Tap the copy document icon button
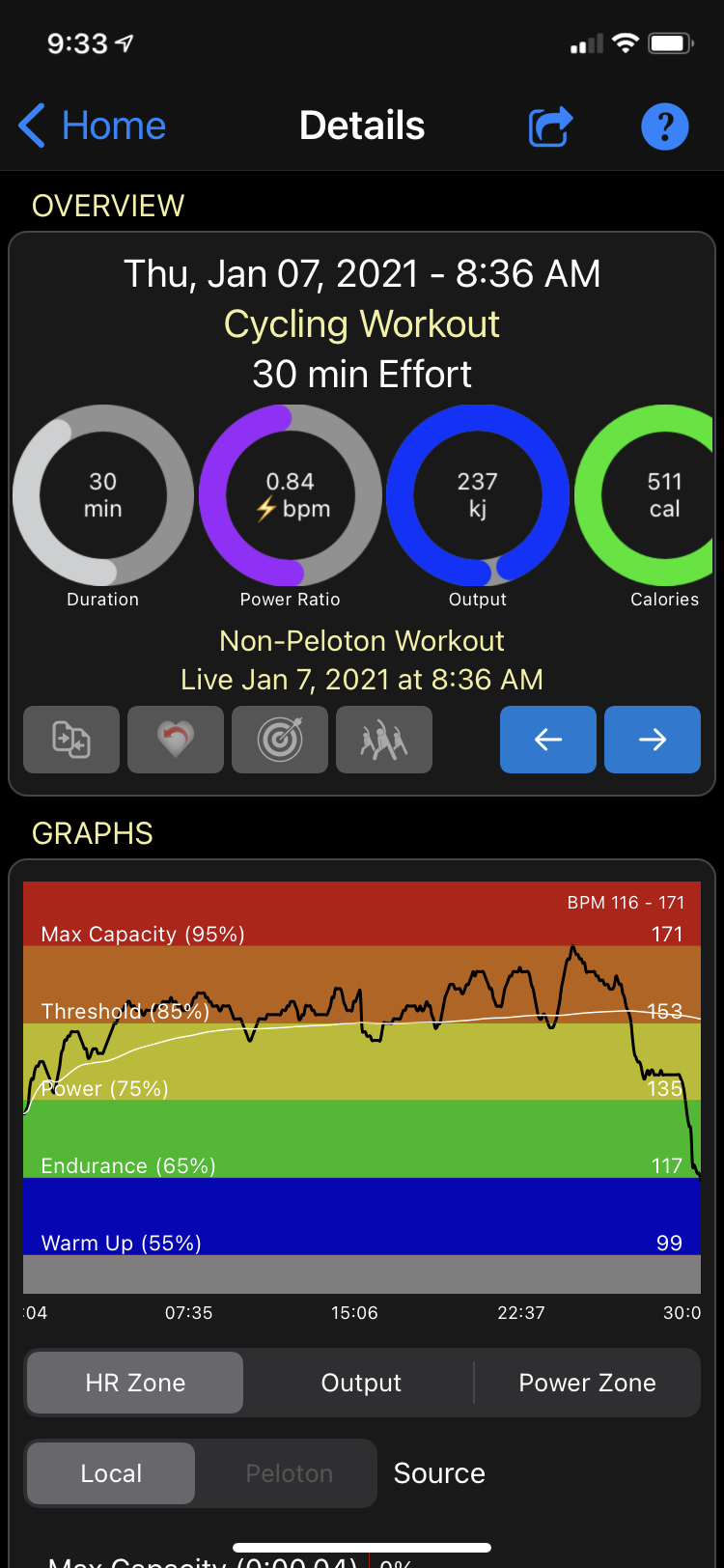This screenshot has width=724, height=1568. [71, 740]
